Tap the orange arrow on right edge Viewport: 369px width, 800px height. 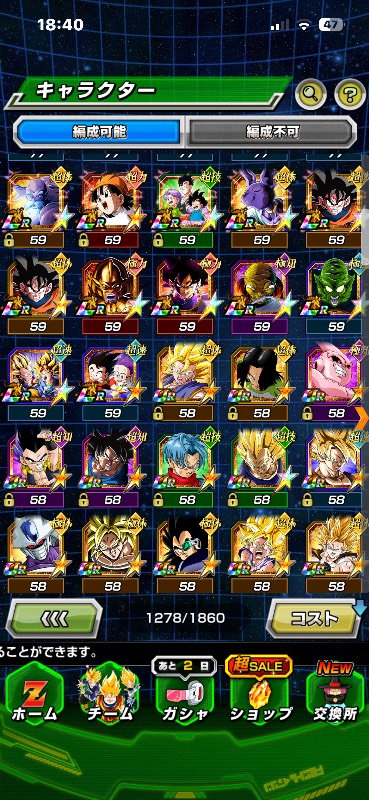(364, 416)
